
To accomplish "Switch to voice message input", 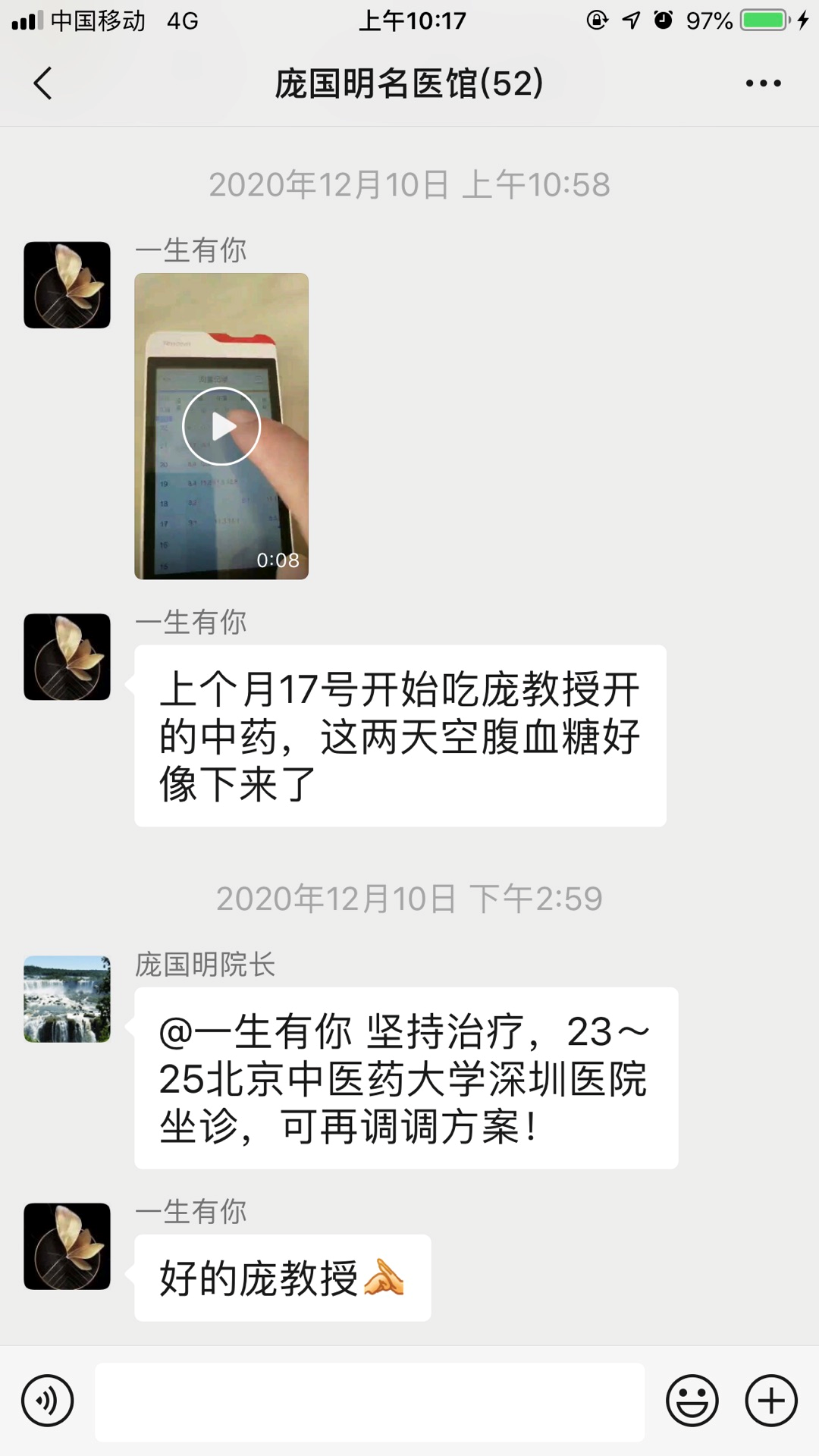I will pos(48,1401).
